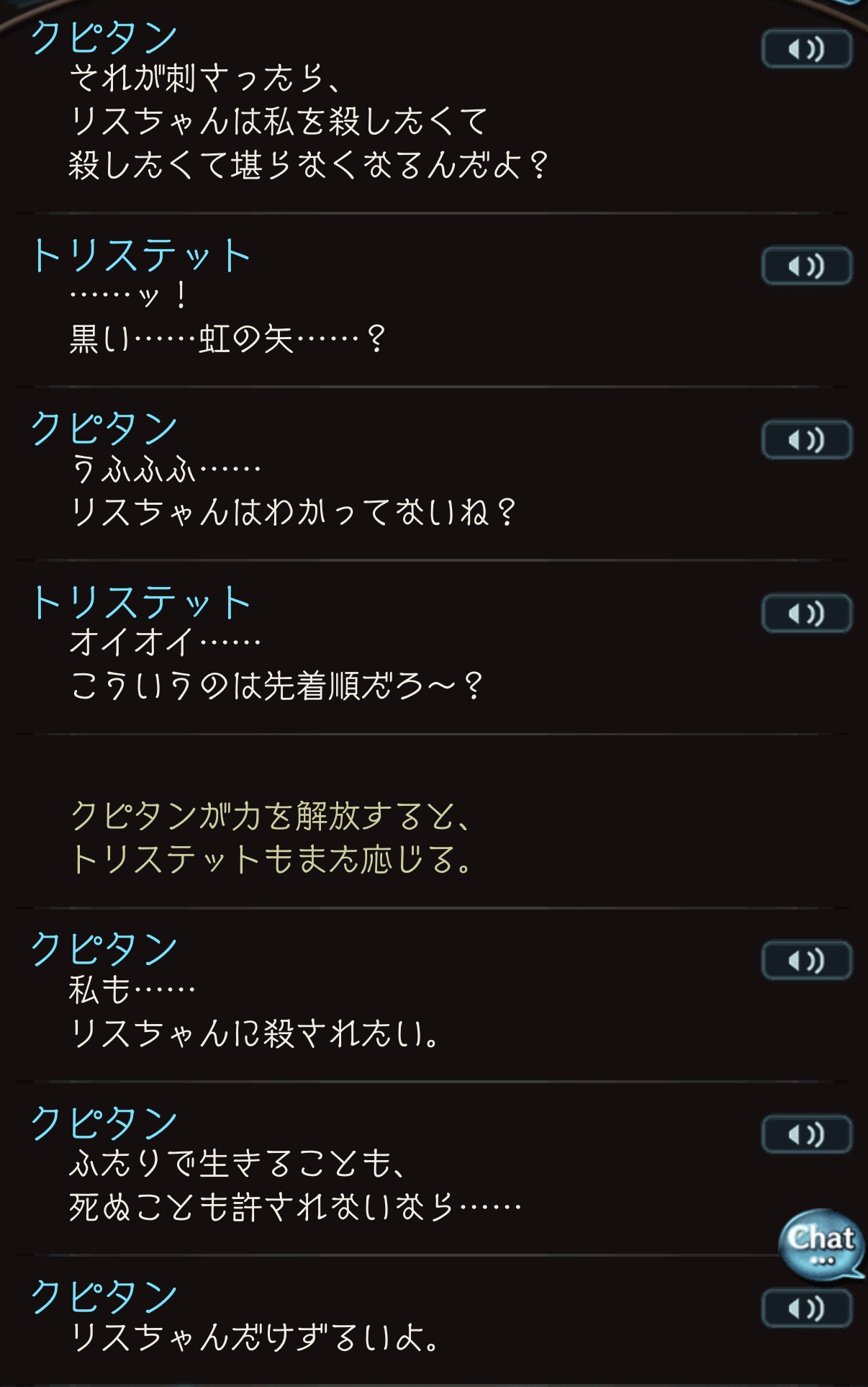Play voice for クピタン's line それが刺さったら

coord(806,50)
